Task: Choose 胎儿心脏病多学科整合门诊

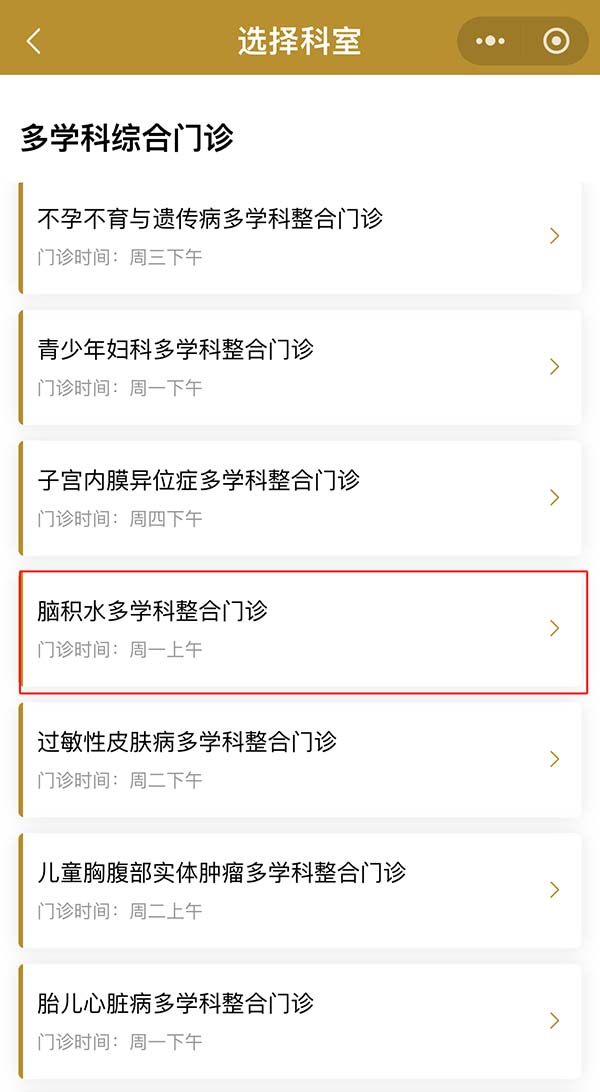Action: [300, 1020]
